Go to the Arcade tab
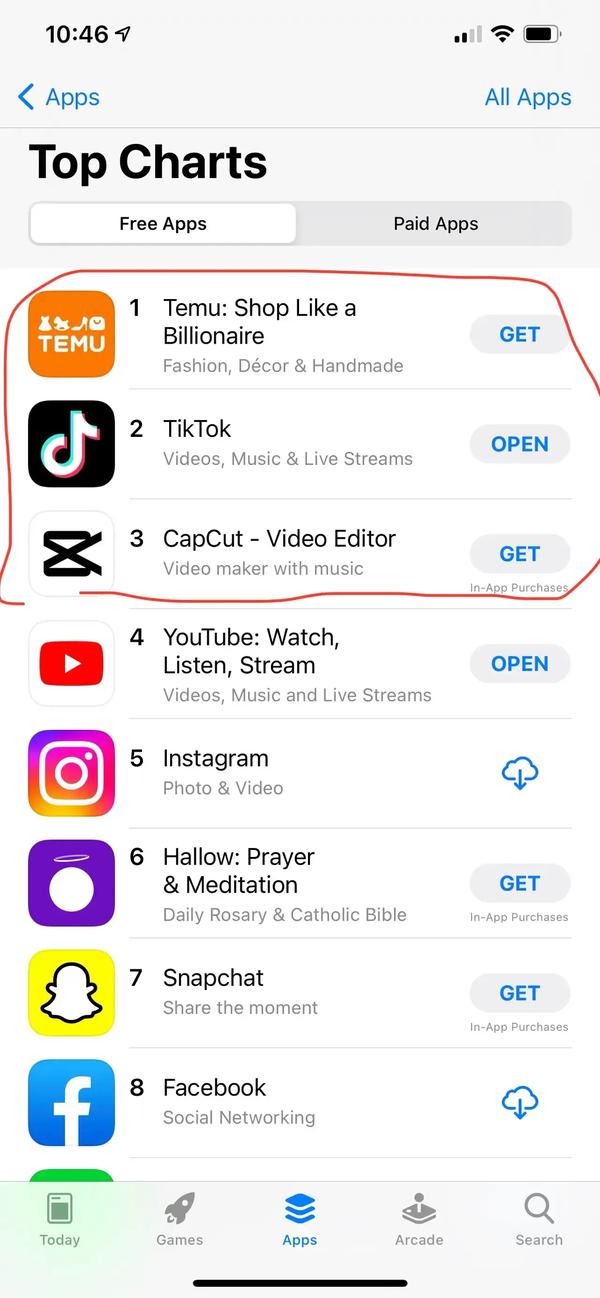 pyautogui.click(x=419, y=1219)
